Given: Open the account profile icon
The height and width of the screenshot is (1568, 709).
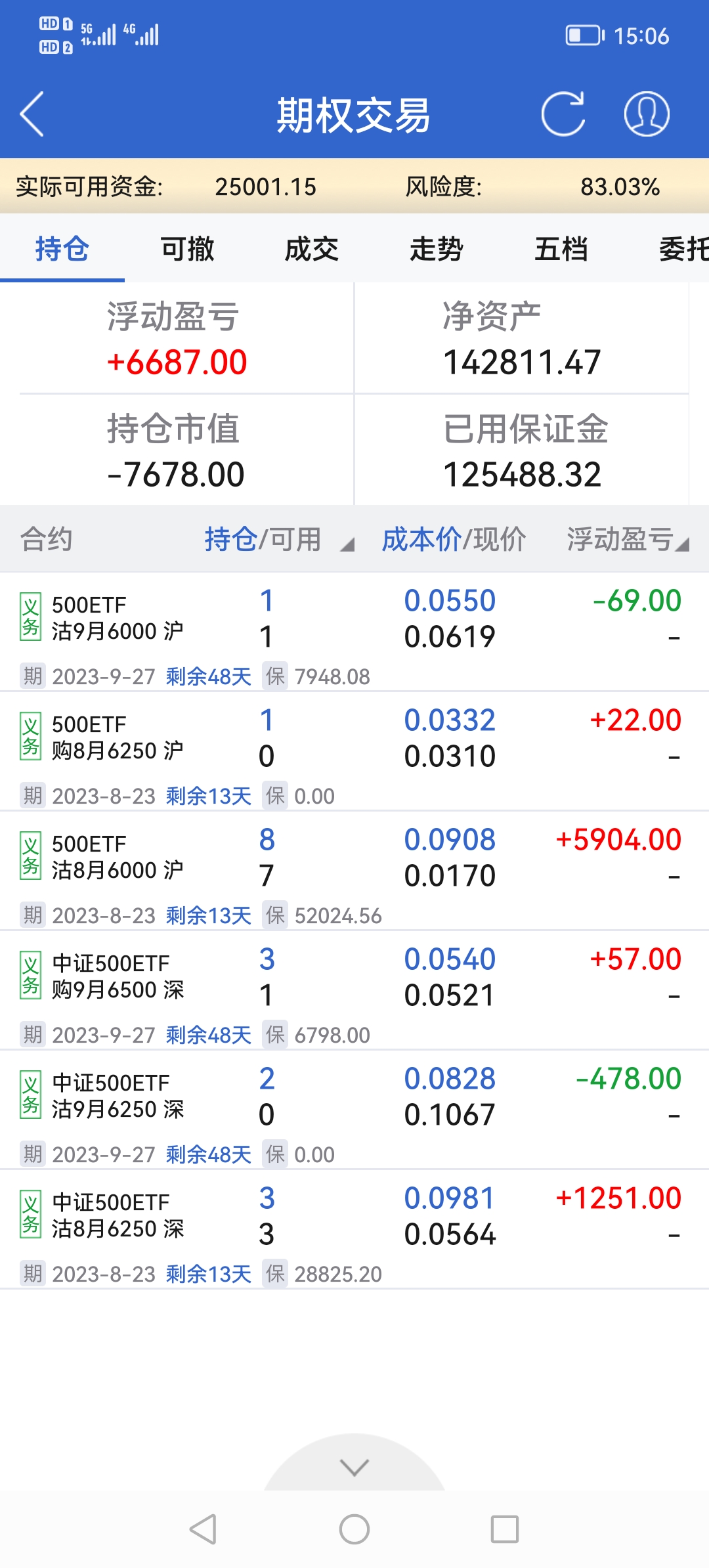Looking at the screenshot, I should (646, 114).
